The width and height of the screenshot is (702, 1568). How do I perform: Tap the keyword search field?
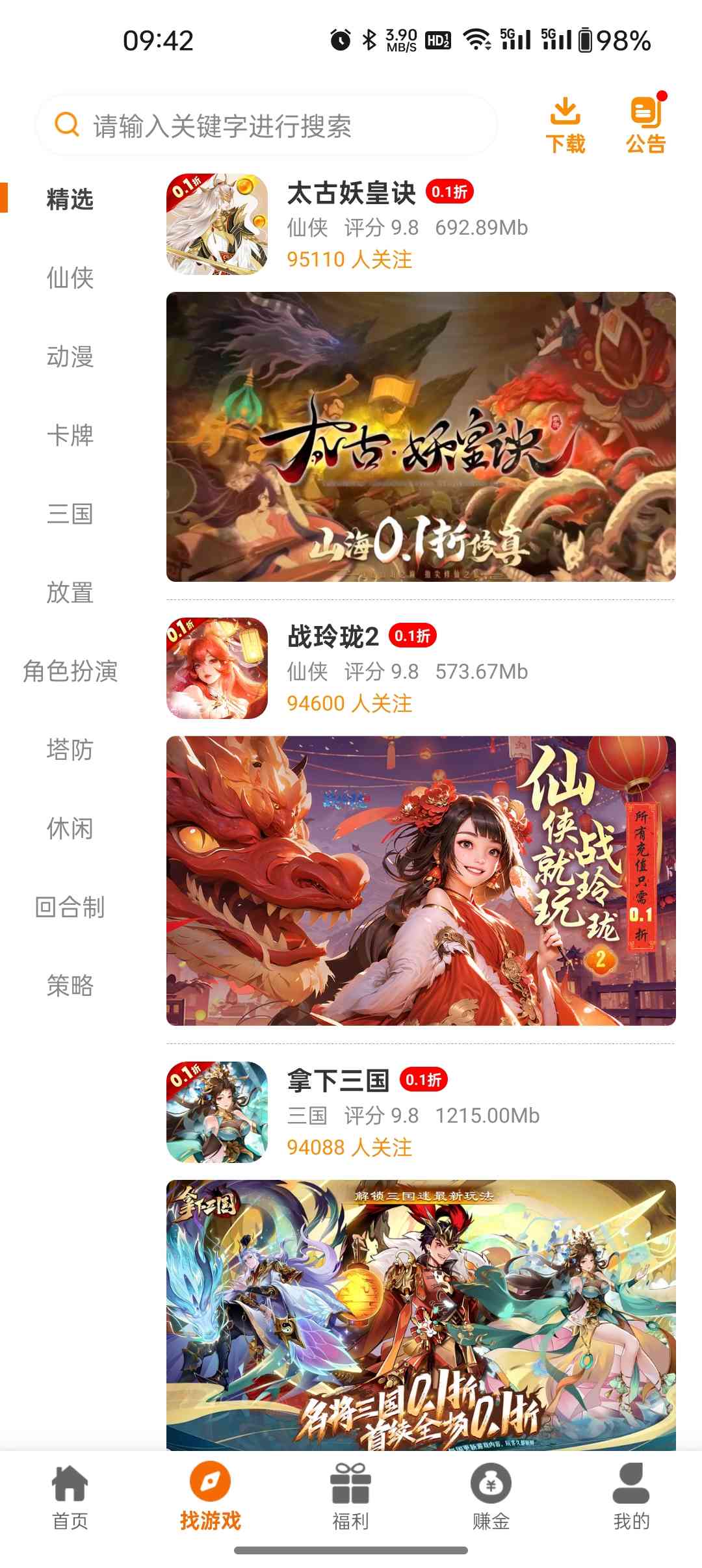click(x=266, y=125)
